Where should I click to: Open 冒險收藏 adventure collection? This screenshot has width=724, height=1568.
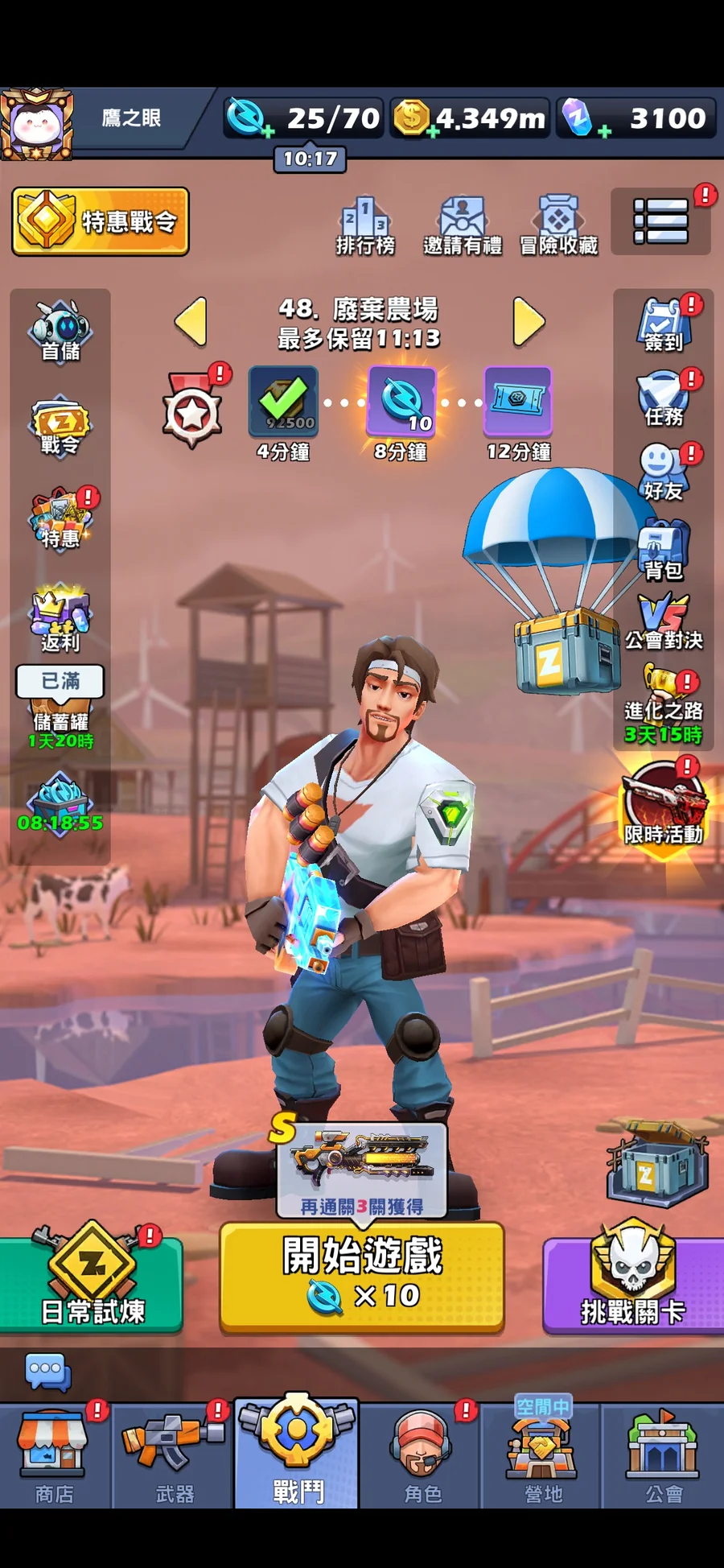coord(559,225)
